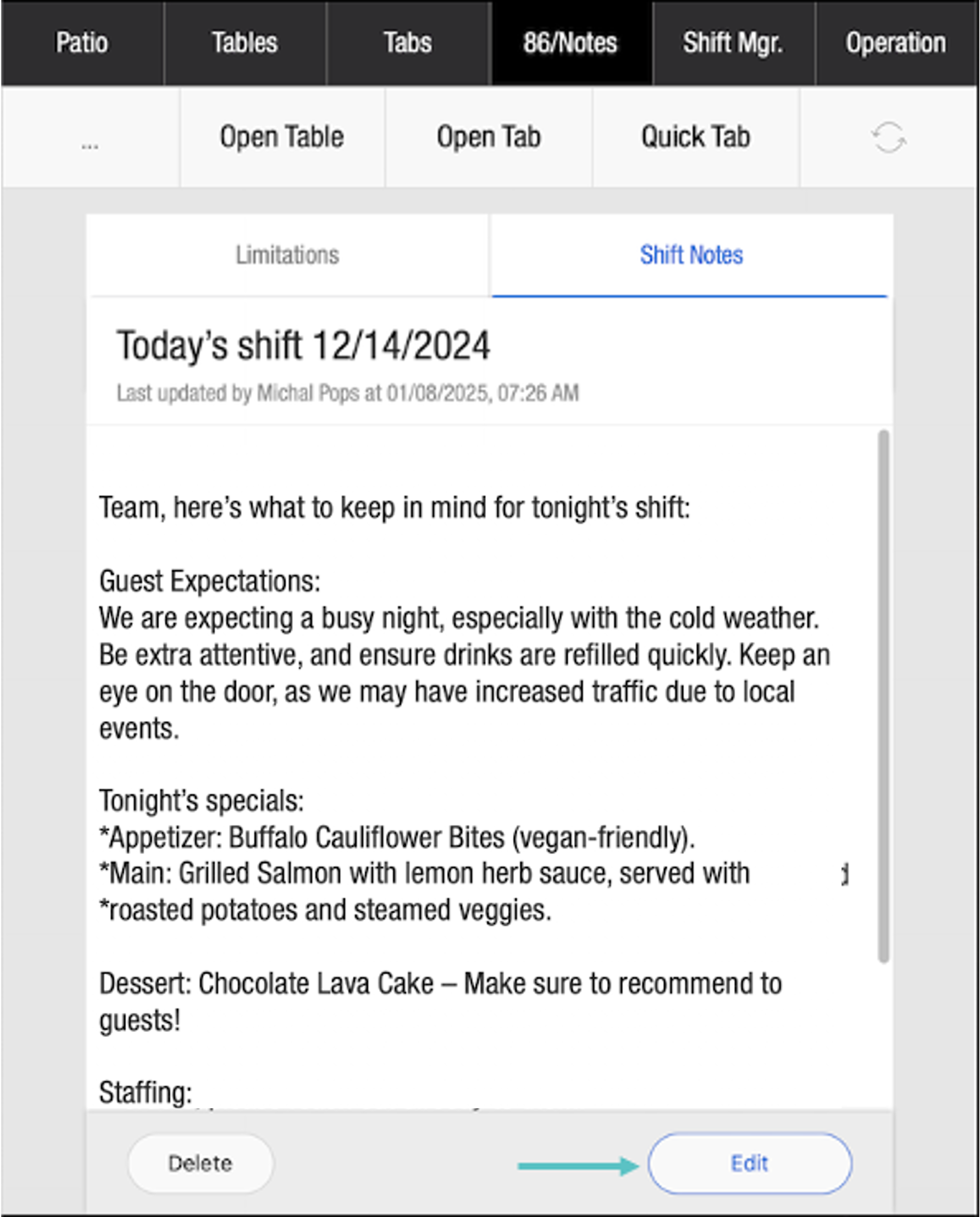The height and width of the screenshot is (1217, 980).
Task: Delete this shift note
Action: pos(201,1163)
